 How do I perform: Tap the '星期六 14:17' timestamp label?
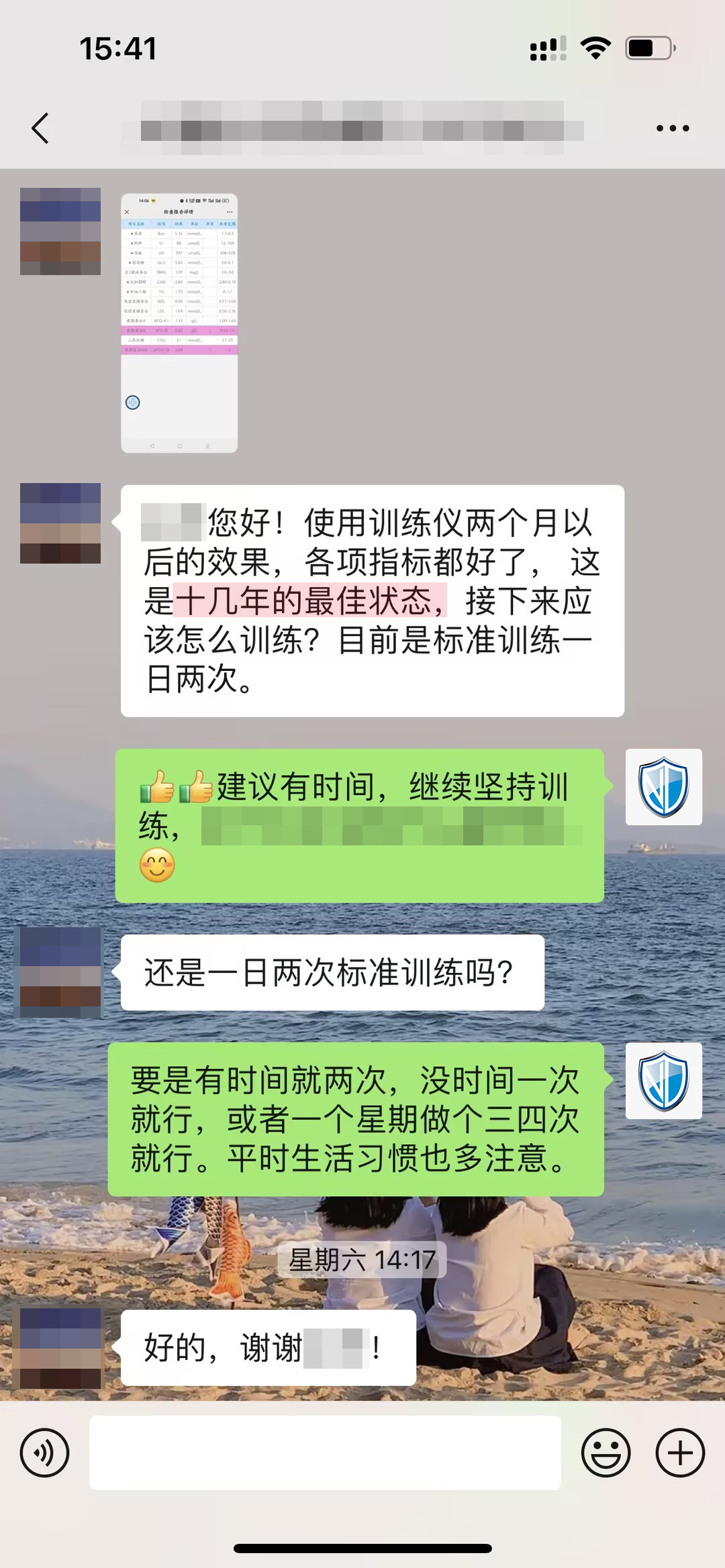pos(362,1260)
